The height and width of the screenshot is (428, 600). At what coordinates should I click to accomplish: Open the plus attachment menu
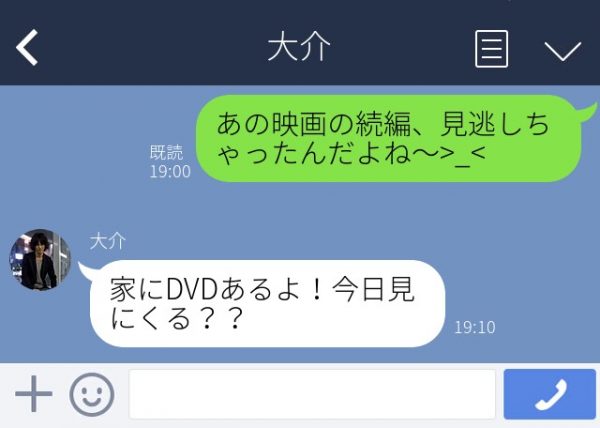(x=33, y=395)
